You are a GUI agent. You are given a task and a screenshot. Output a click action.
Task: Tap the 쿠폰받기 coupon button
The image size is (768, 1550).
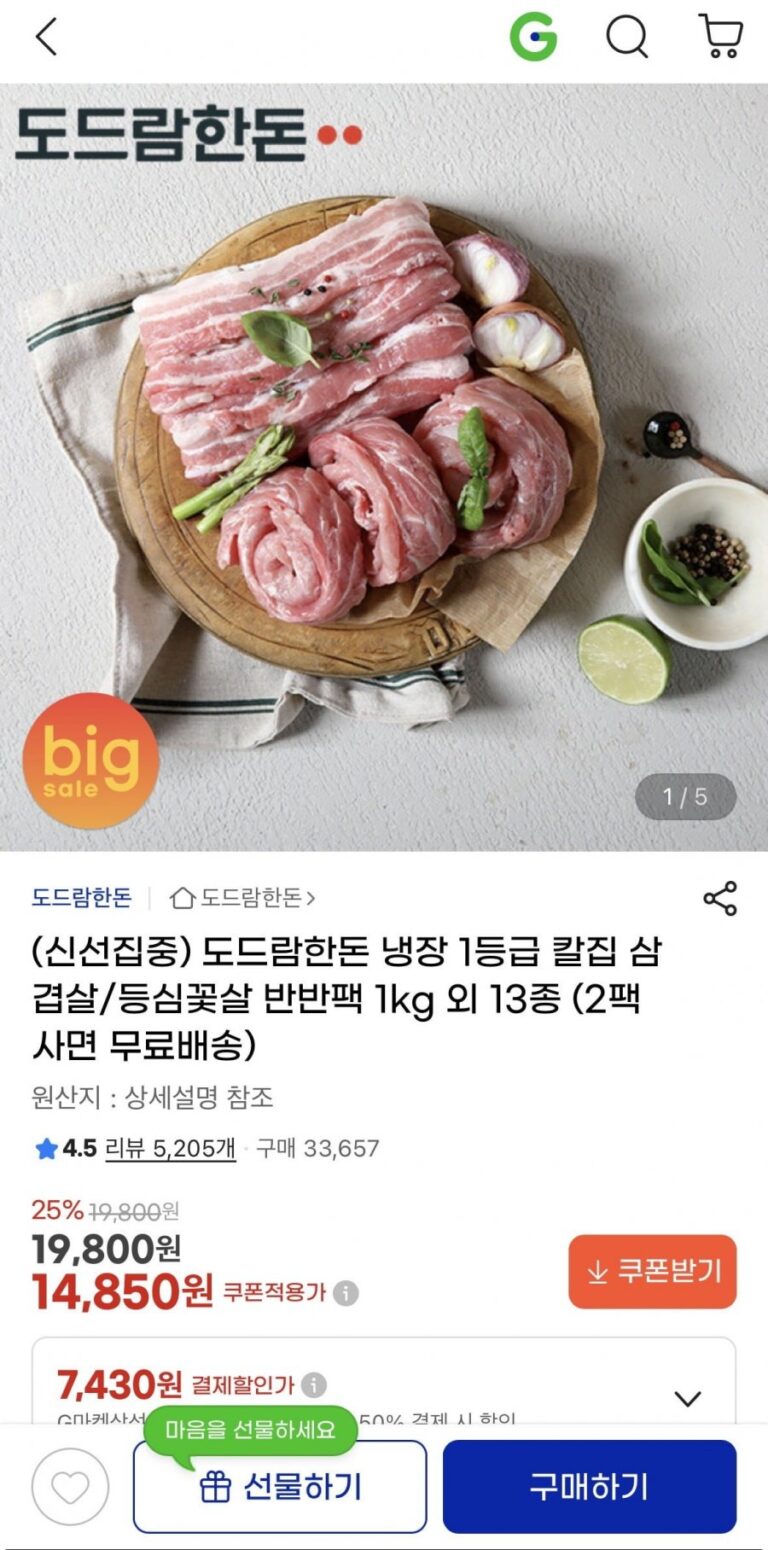coord(652,1271)
